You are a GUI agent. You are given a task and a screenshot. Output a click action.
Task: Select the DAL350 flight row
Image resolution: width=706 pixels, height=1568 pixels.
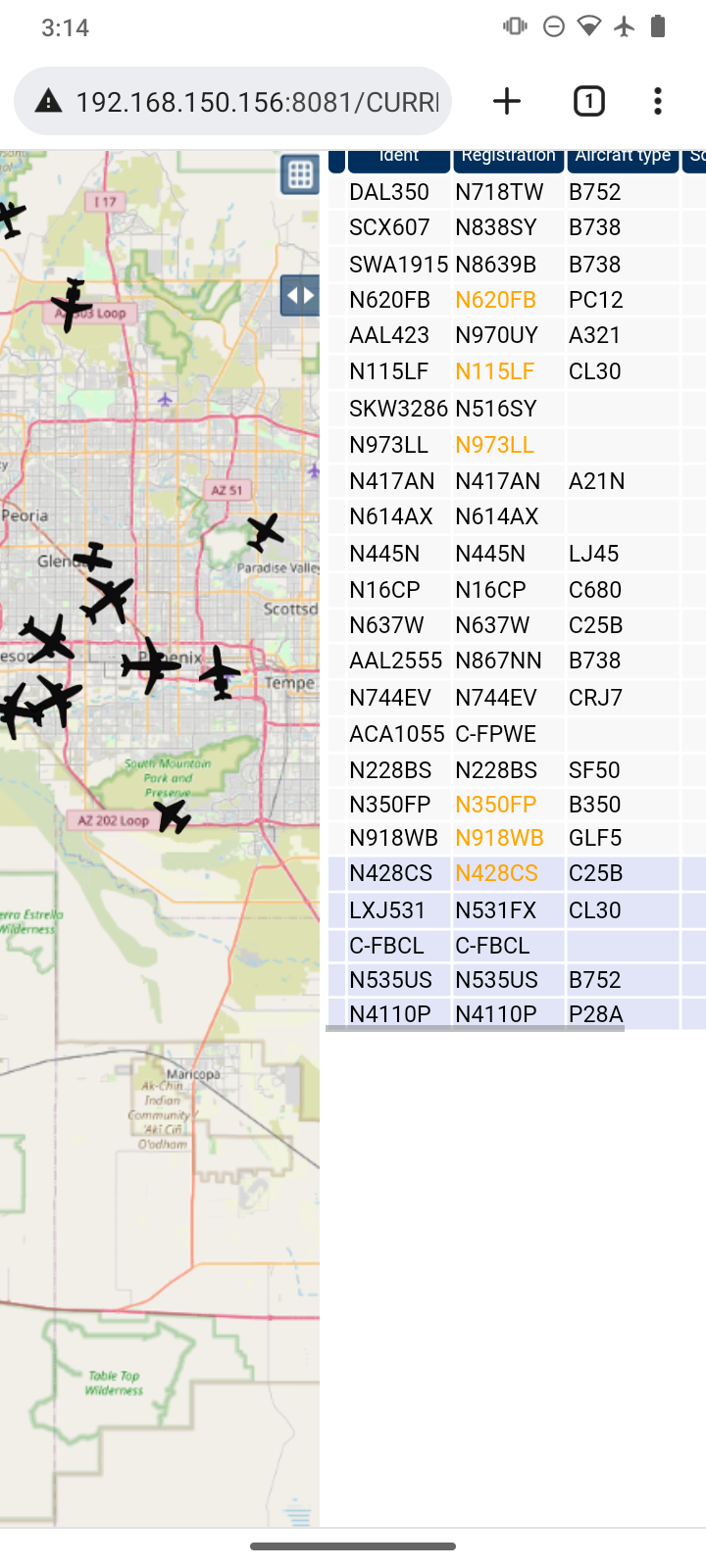[x=517, y=192]
